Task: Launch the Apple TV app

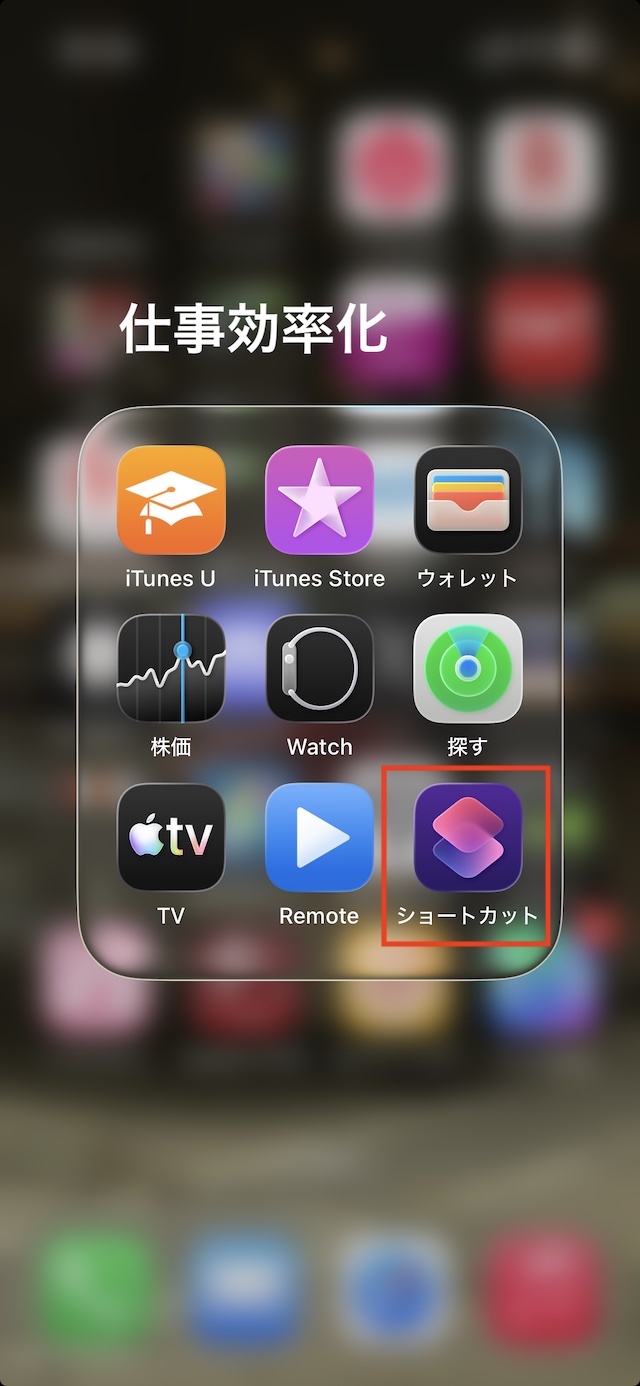Action: [171, 837]
